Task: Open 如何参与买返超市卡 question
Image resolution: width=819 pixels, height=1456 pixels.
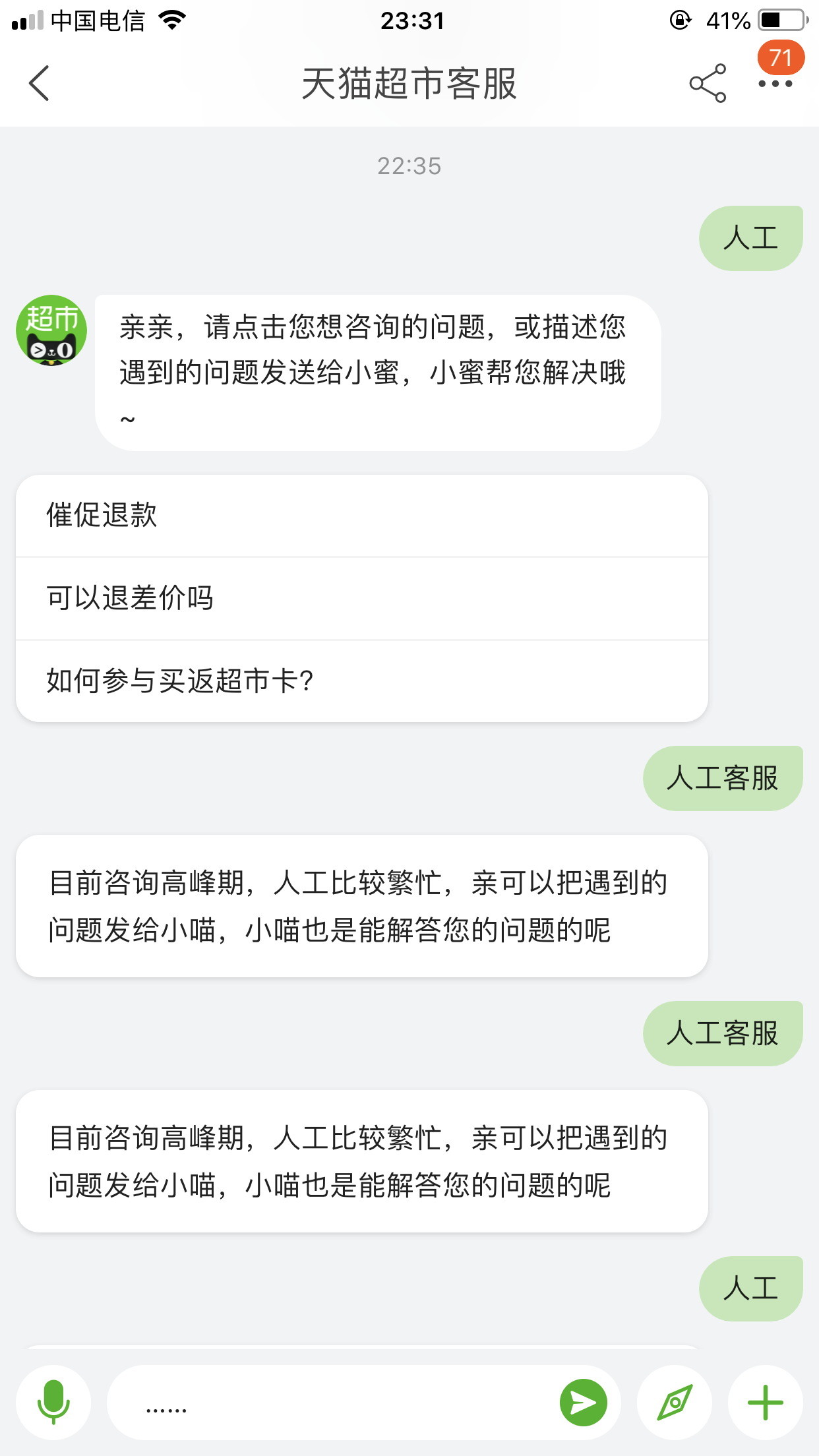Action: [361, 681]
